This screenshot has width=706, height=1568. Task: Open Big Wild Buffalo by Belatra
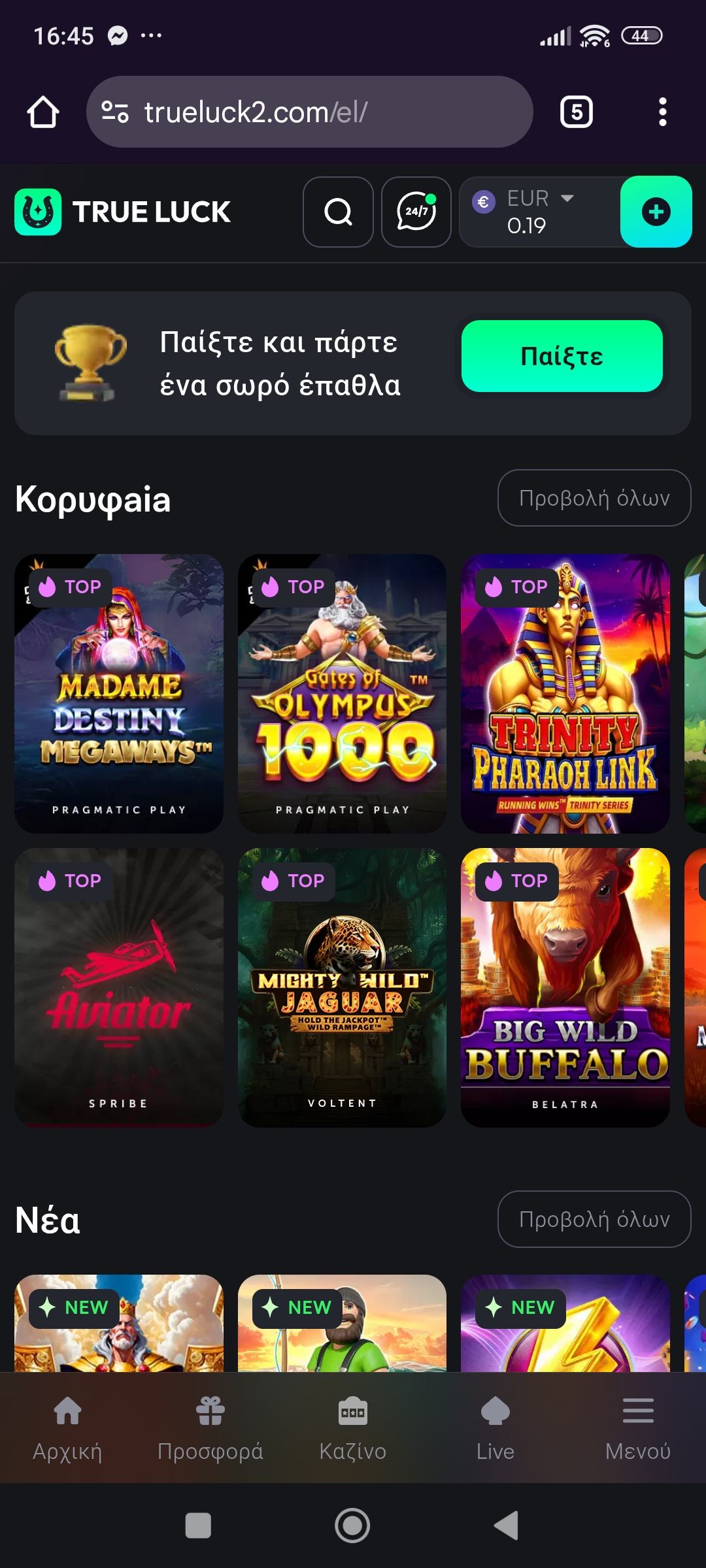[x=565, y=987]
